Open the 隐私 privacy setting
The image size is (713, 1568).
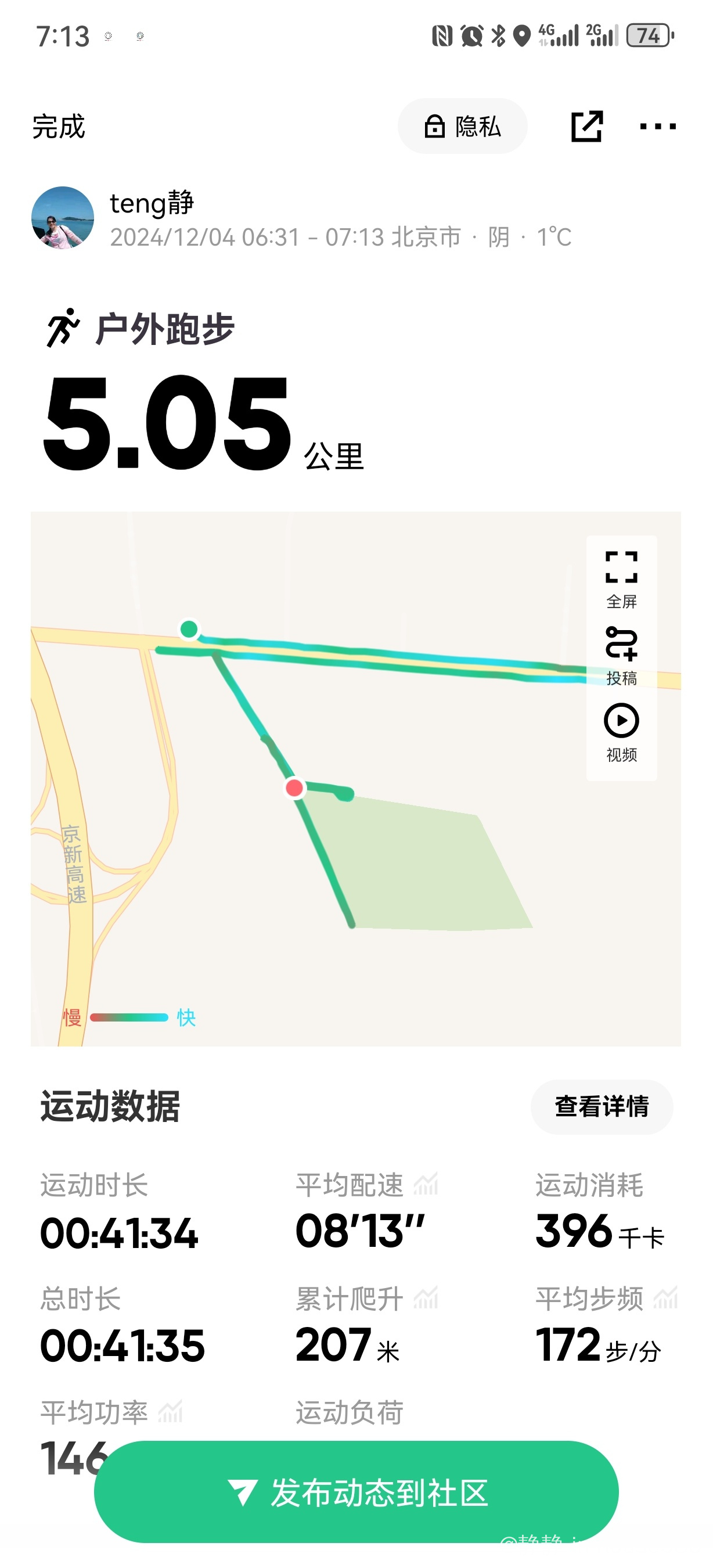(x=462, y=127)
